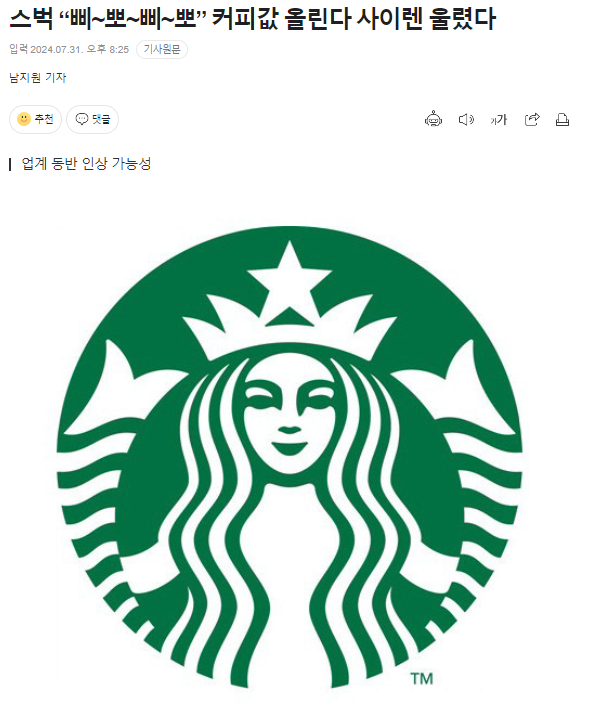Open the 댓글 comments
This screenshot has height=719, width=605.
(x=92, y=119)
